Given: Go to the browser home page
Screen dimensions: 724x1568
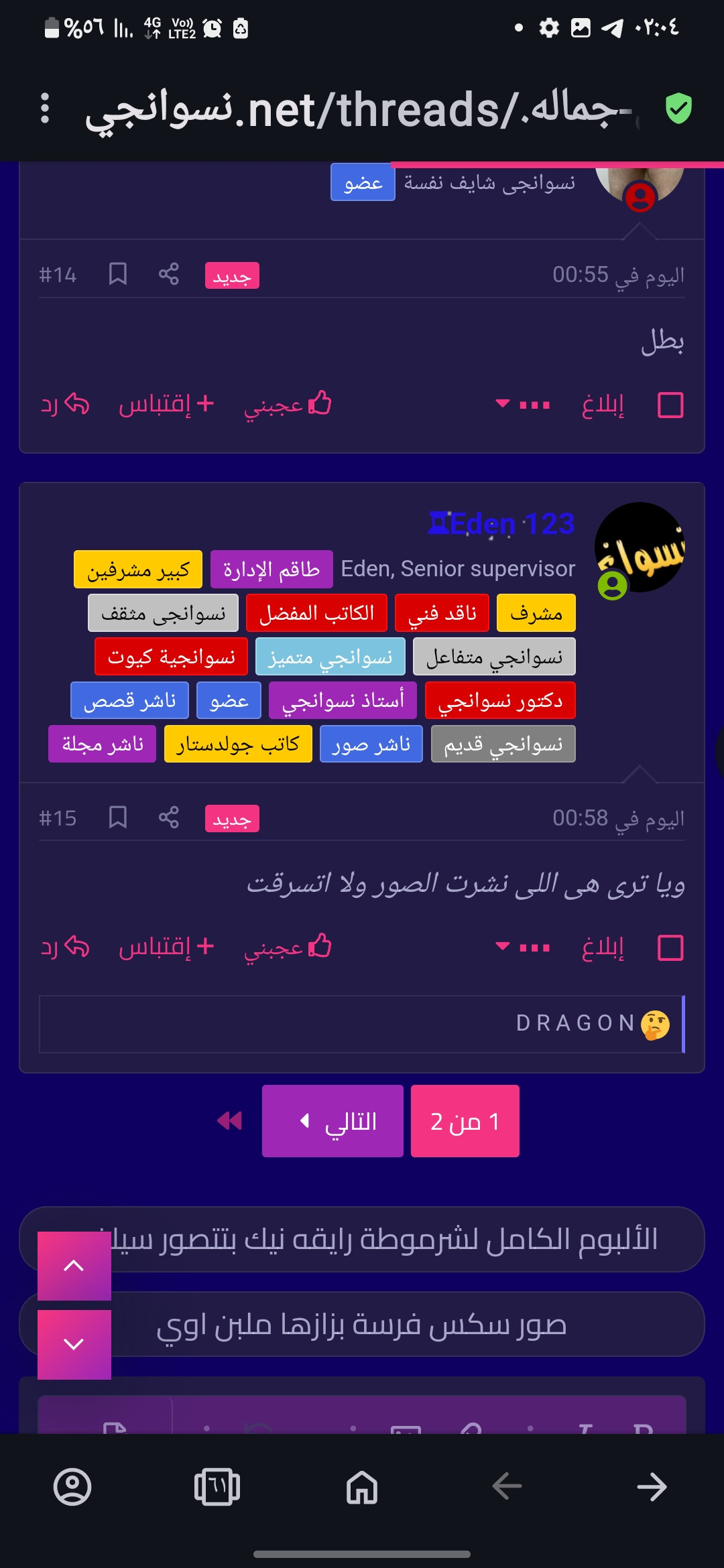Looking at the screenshot, I should [x=362, y=1488].
